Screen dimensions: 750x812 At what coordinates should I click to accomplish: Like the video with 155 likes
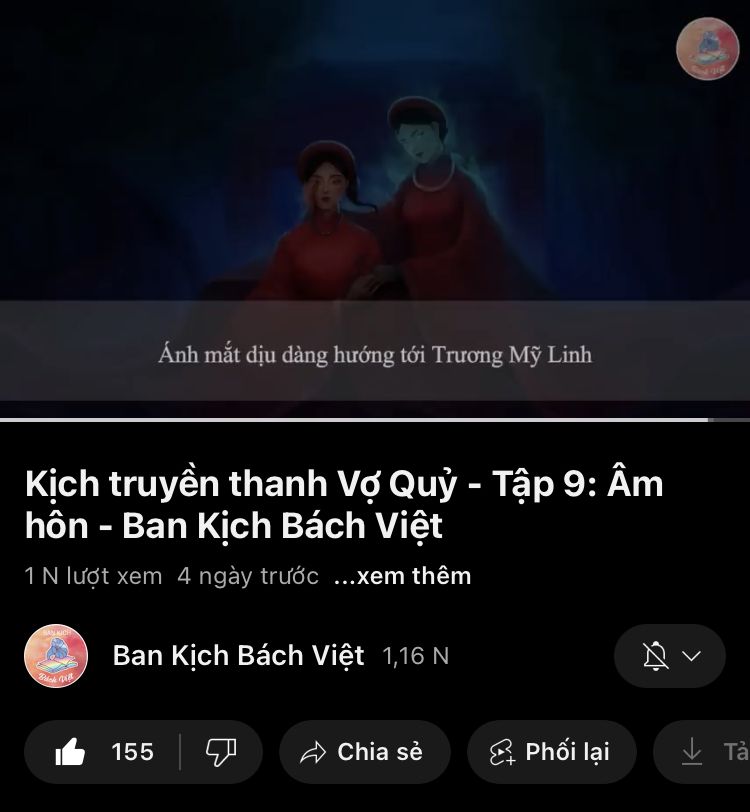click(105, 752)
